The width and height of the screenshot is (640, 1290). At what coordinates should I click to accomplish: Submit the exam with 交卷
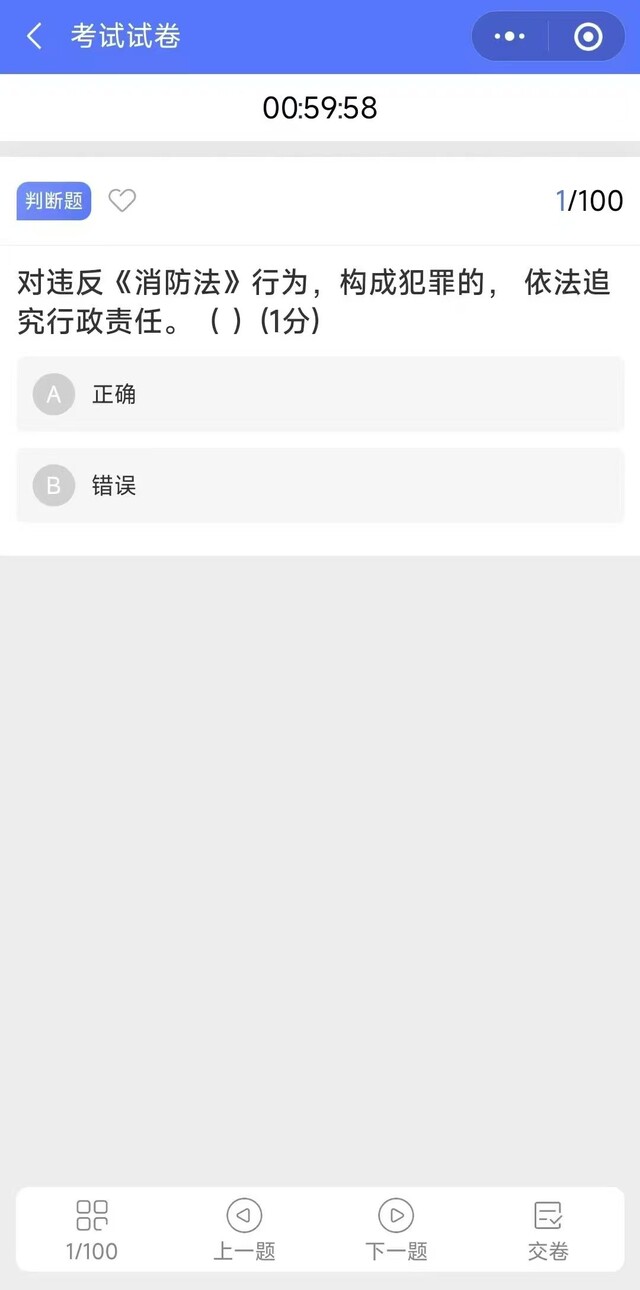[548, 1230]
